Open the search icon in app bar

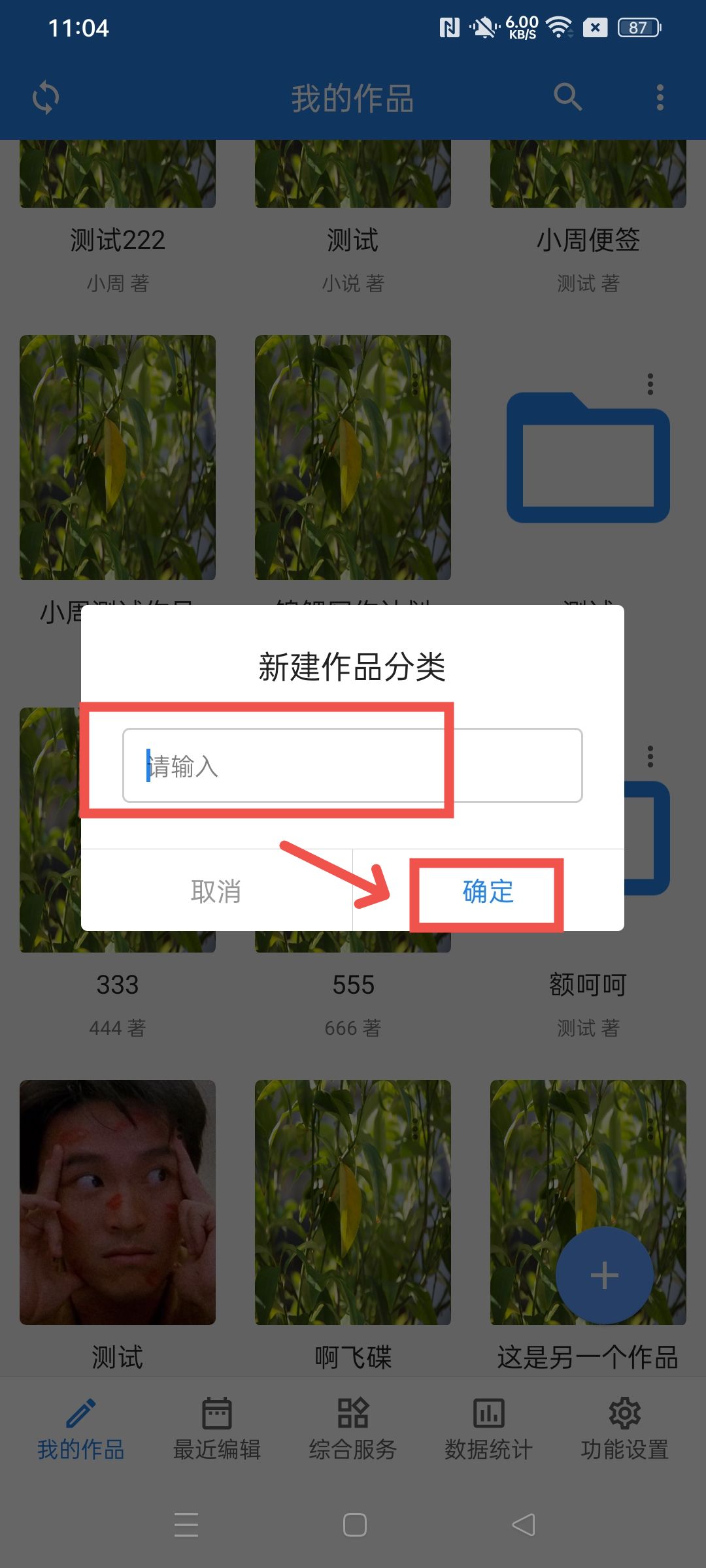click(x=567, y=98)
